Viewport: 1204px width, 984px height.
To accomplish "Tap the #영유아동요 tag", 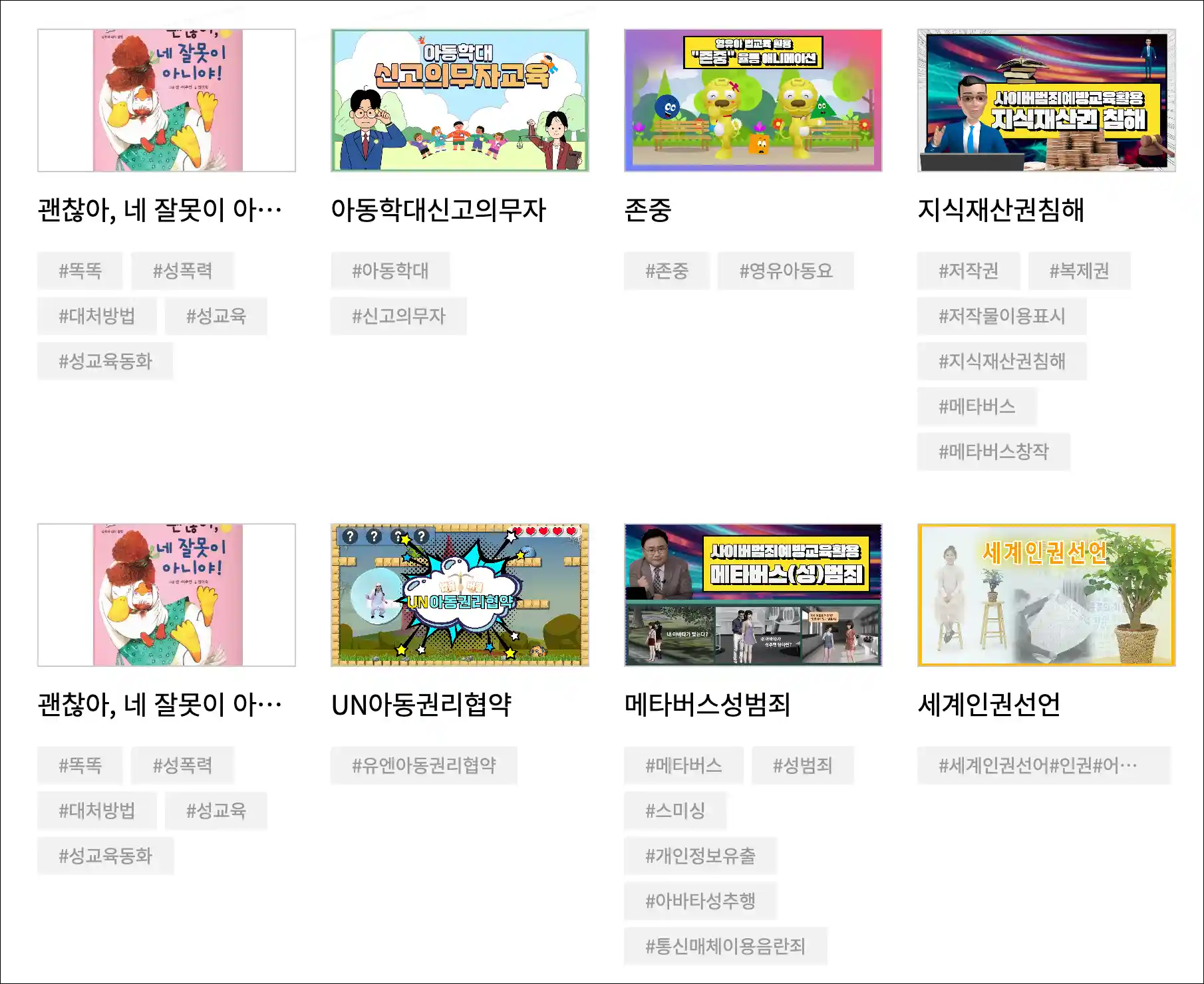I will point(786,271).
